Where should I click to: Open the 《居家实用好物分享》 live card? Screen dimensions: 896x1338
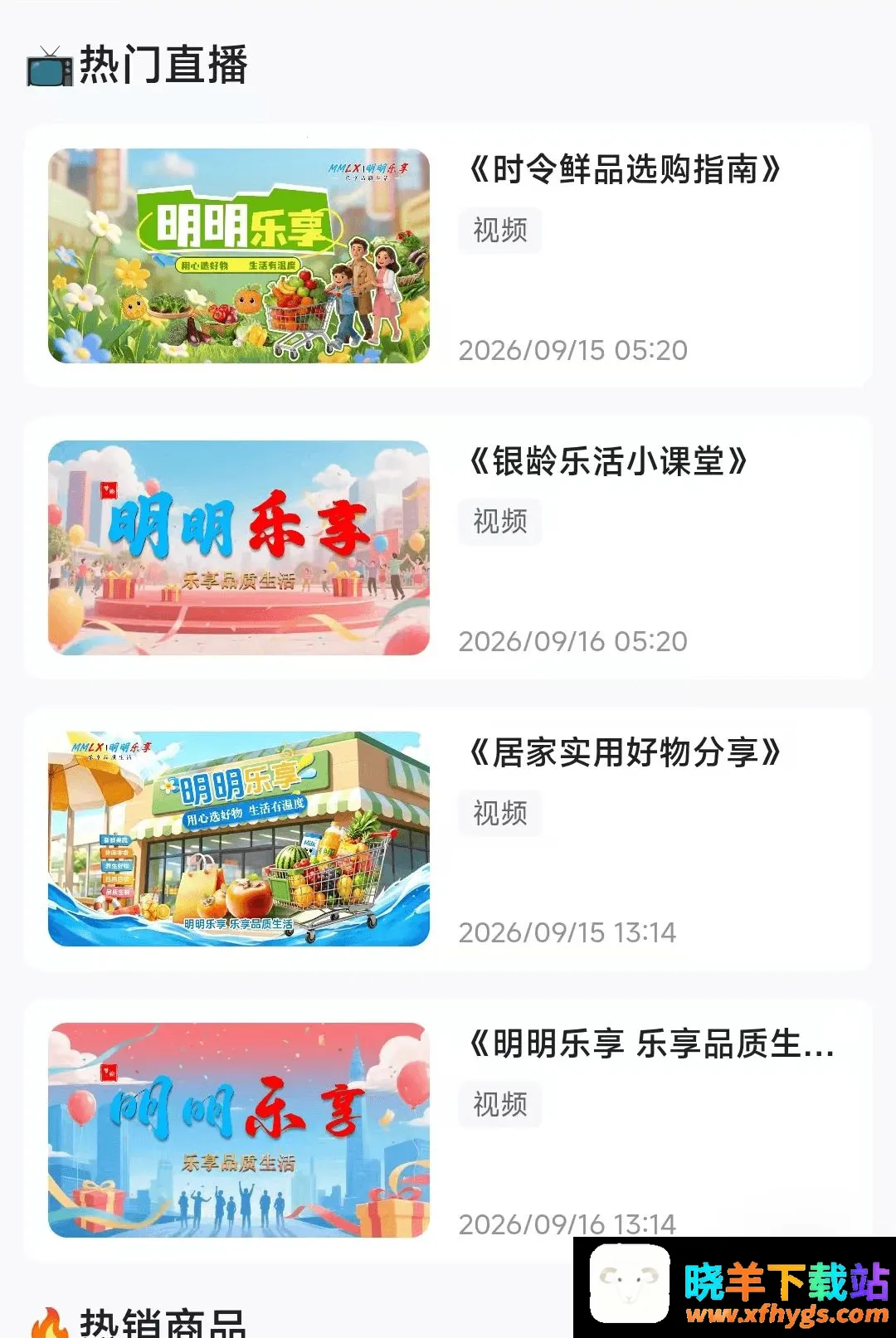pyautogui.click(x=448, y=839)
